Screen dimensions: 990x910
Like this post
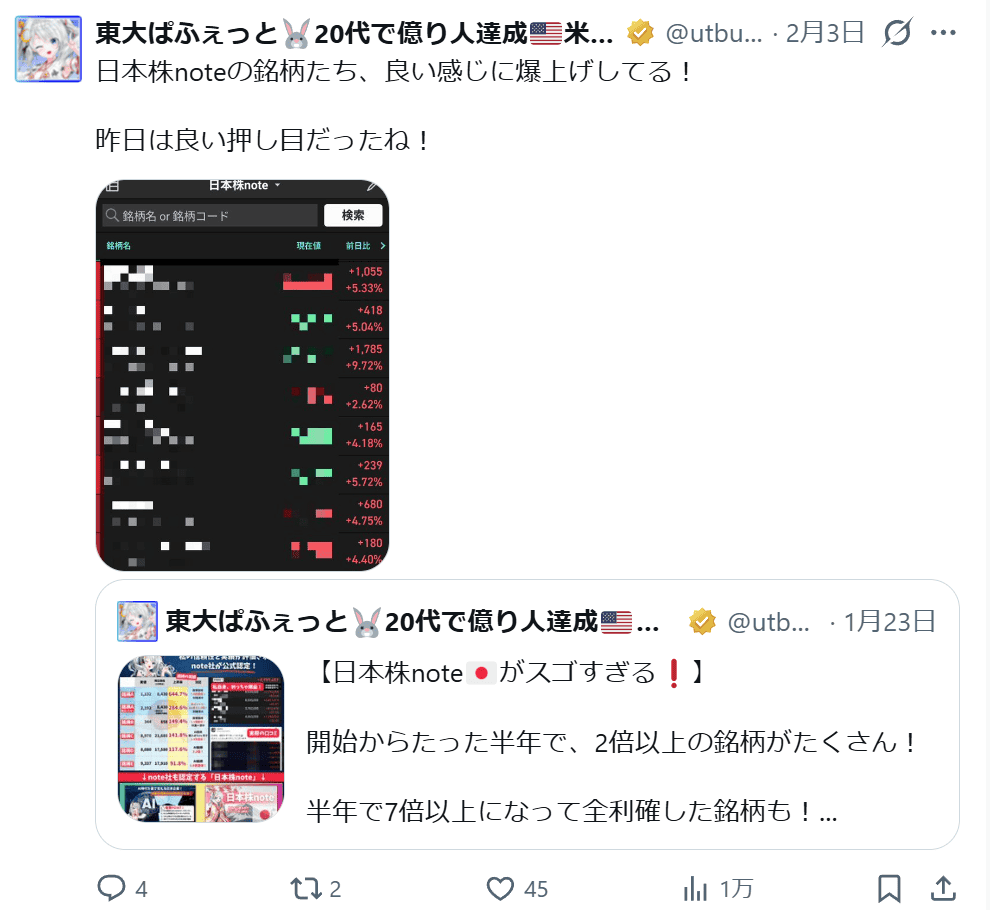tap(500, 887)
